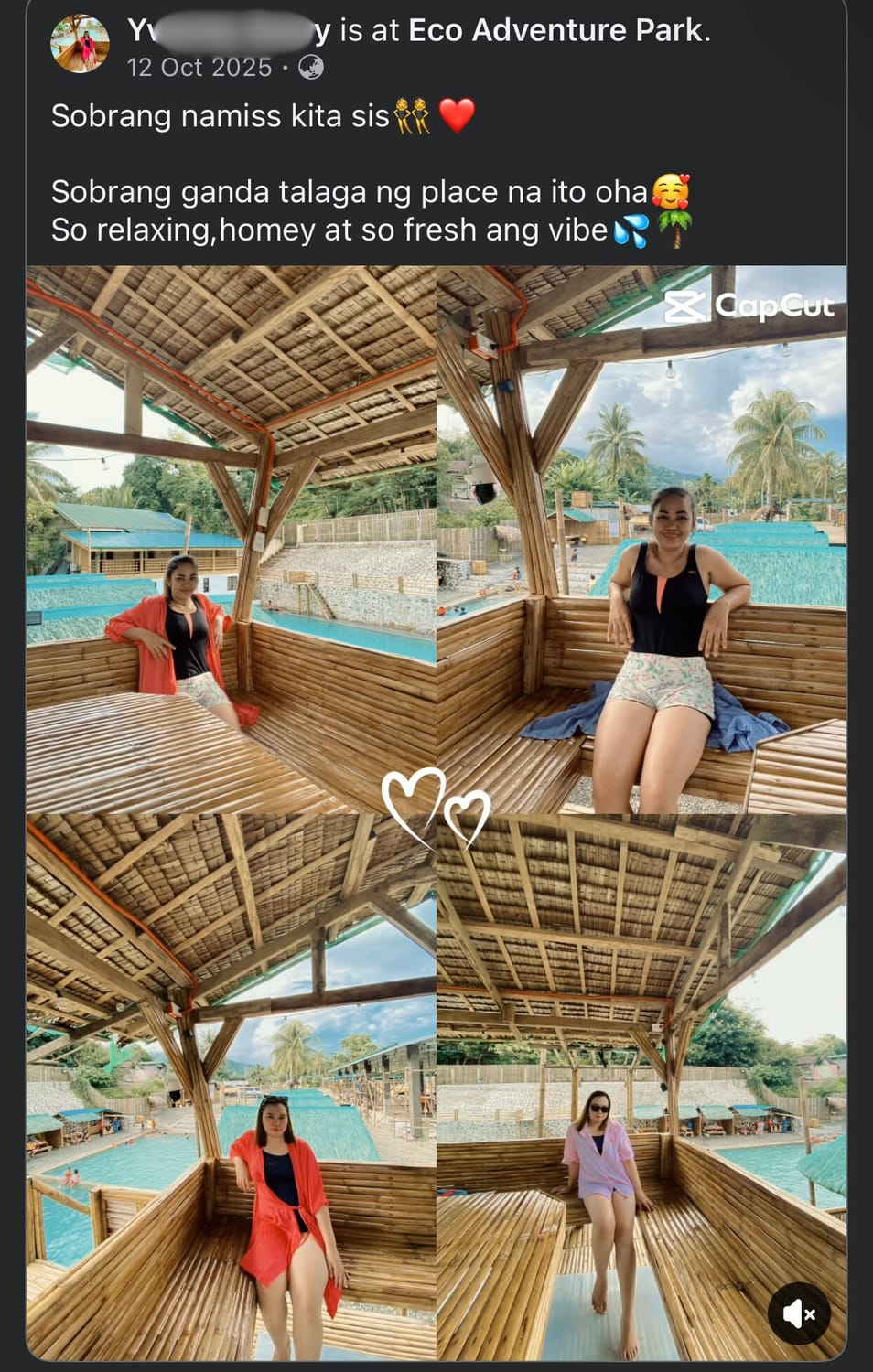
Task: Open the poster's profile picture
Action: click(x=80, y=43)
